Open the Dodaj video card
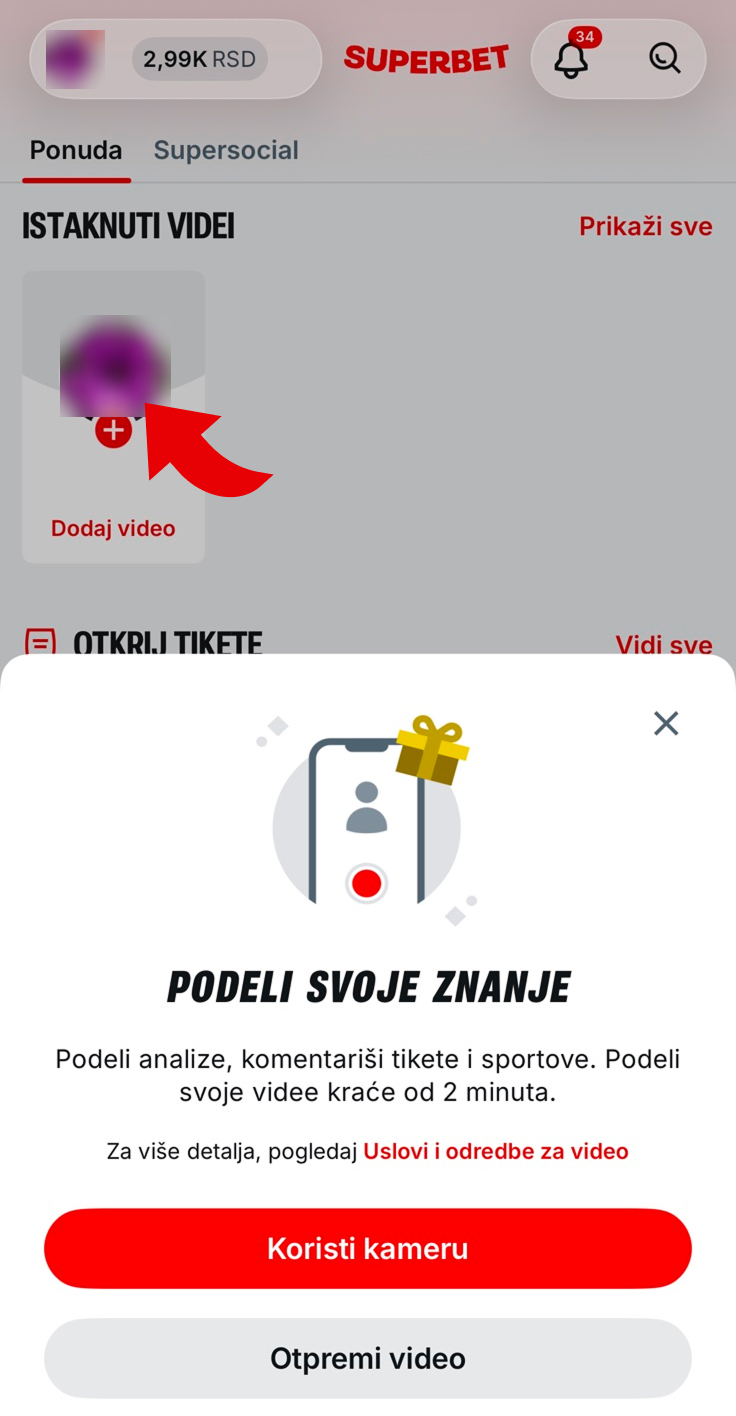Viewport: 736px width, 1416px height. click(x=113, y=417)
